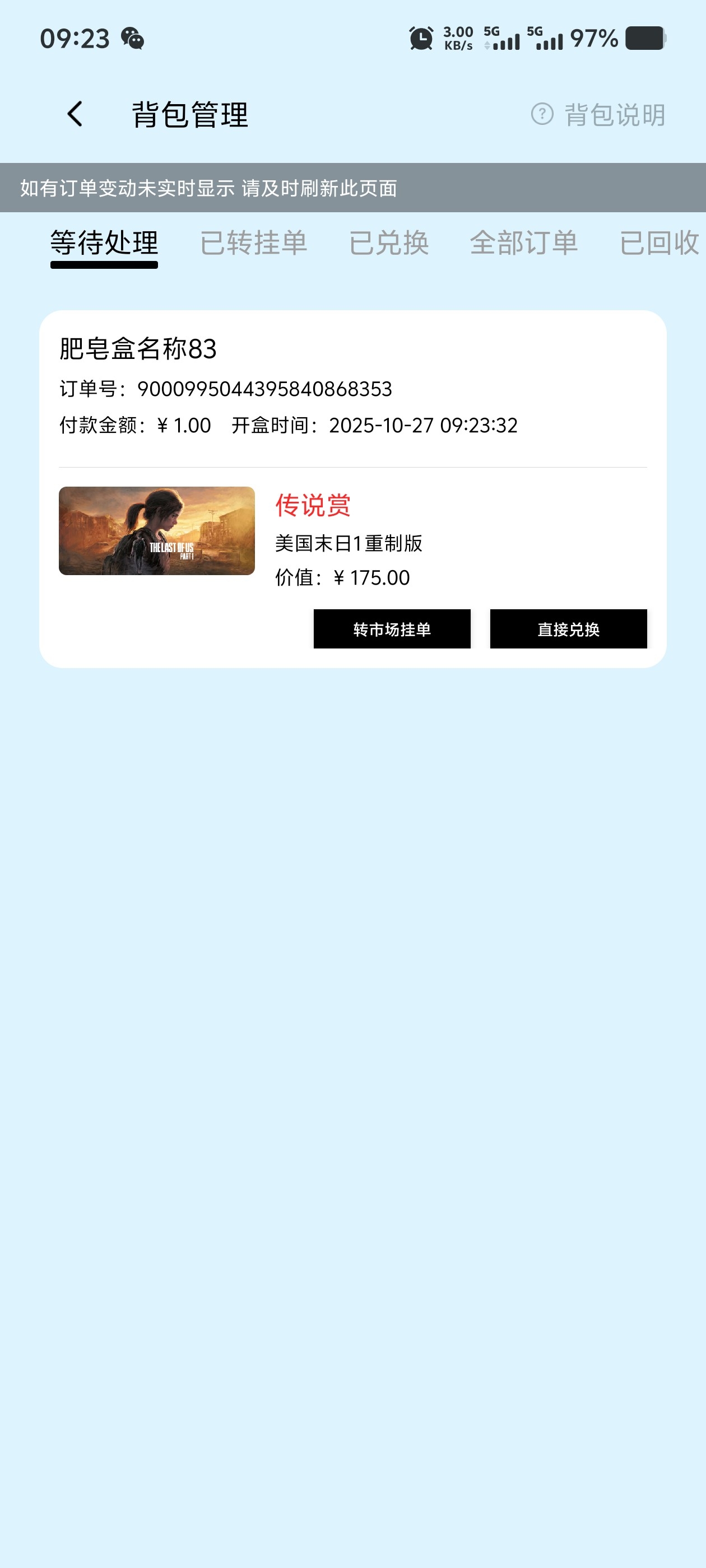The width and height of the screenshot is (706, 1568).
Task: Open 背包说明 help info
Action: [598, 114]
